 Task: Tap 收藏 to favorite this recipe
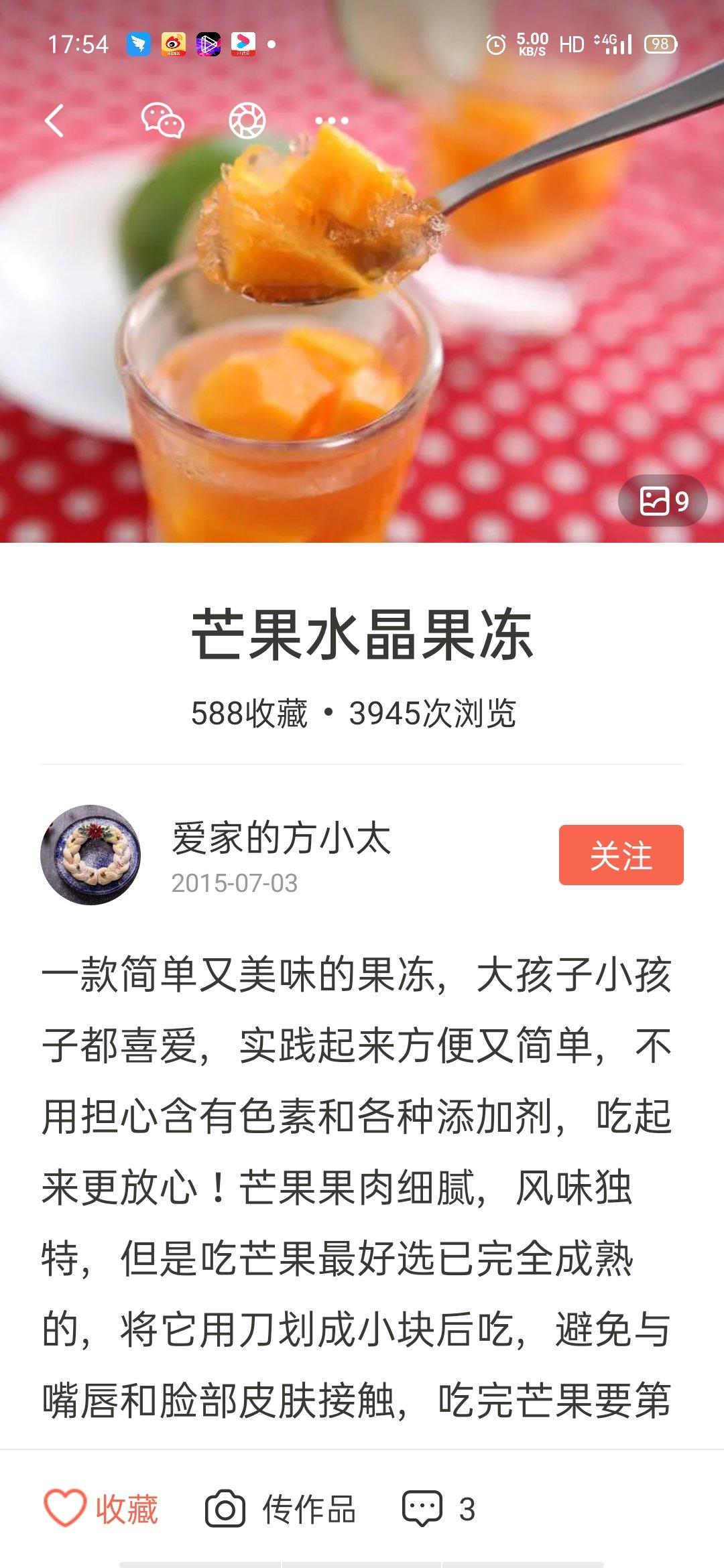coord(102,1509)
